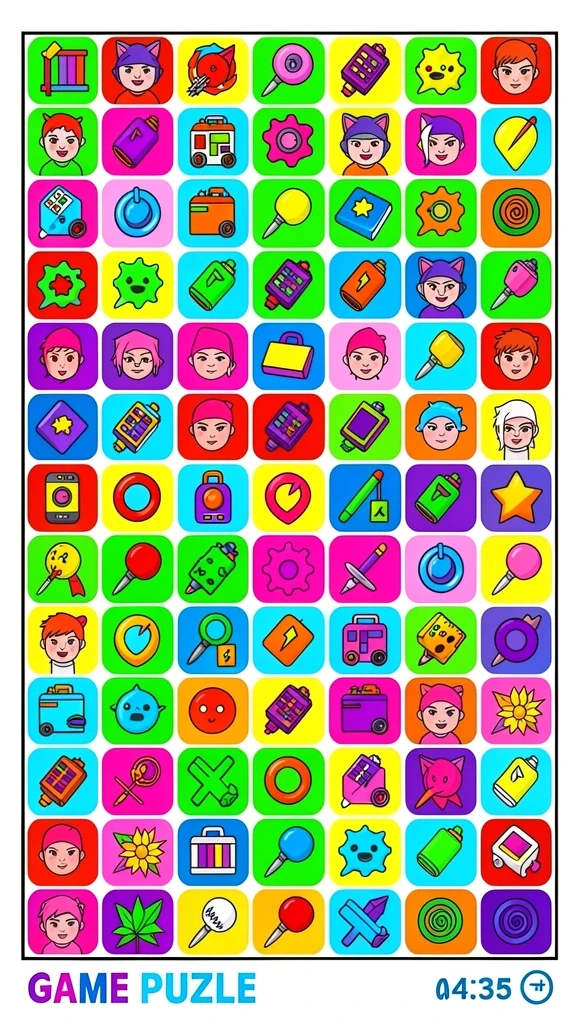Select the green leaf tile on purple
576x1024 pixels.
[138, 921]
